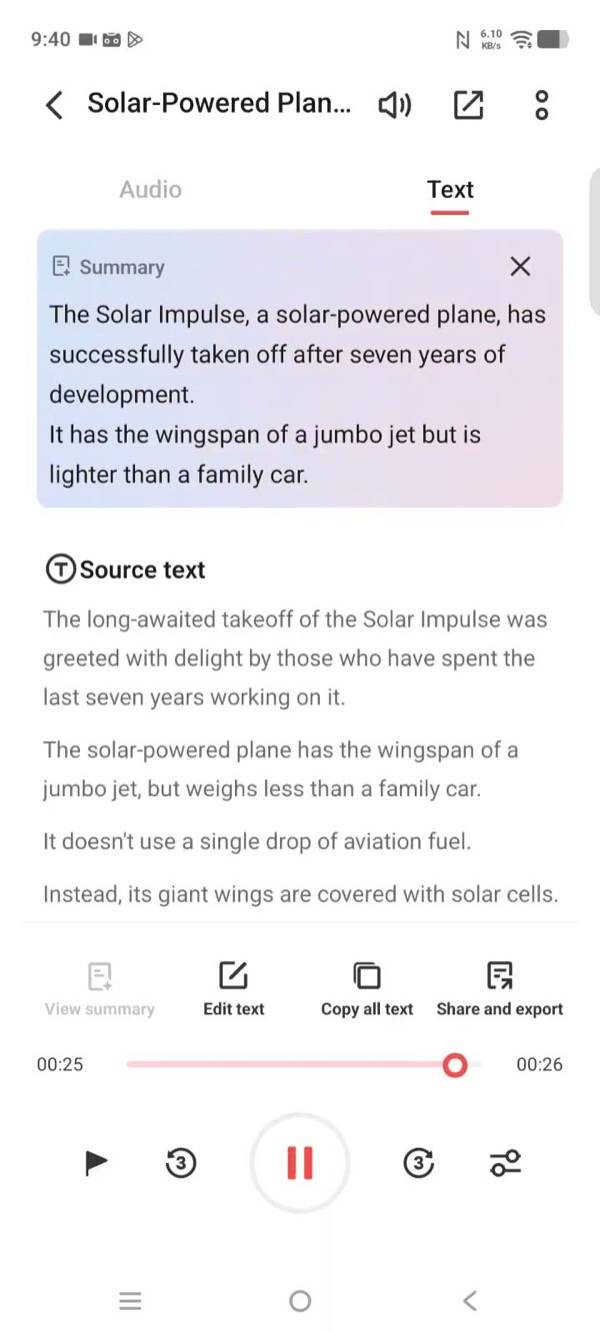Go back using the top-left arrow
The height and width of the screenshot is (1333, 600).
pos(55,104)
